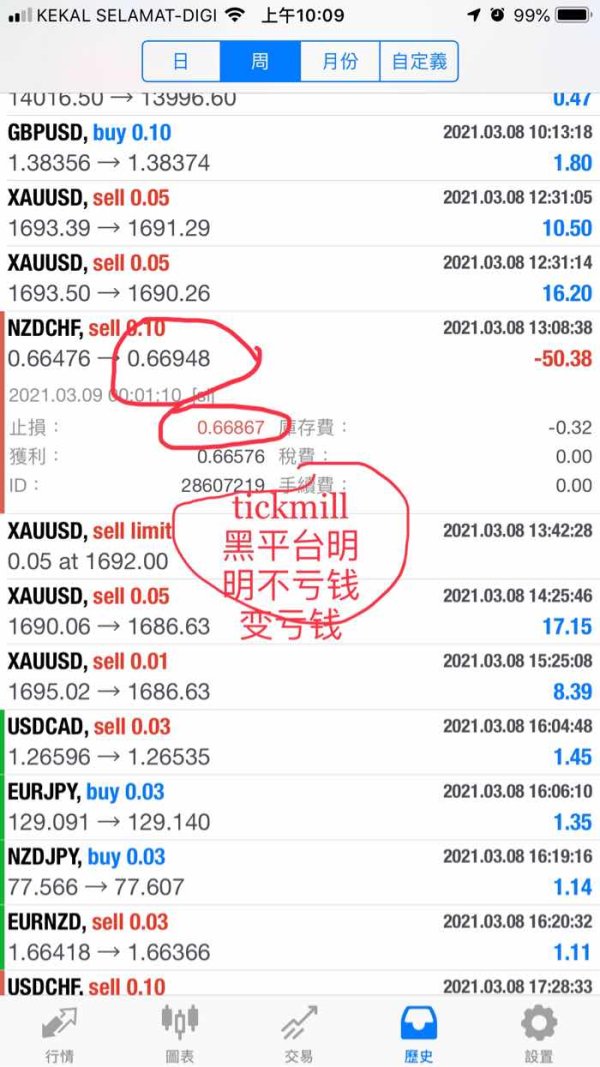Open the 圖表 chart tab

tap(180, 1033)
